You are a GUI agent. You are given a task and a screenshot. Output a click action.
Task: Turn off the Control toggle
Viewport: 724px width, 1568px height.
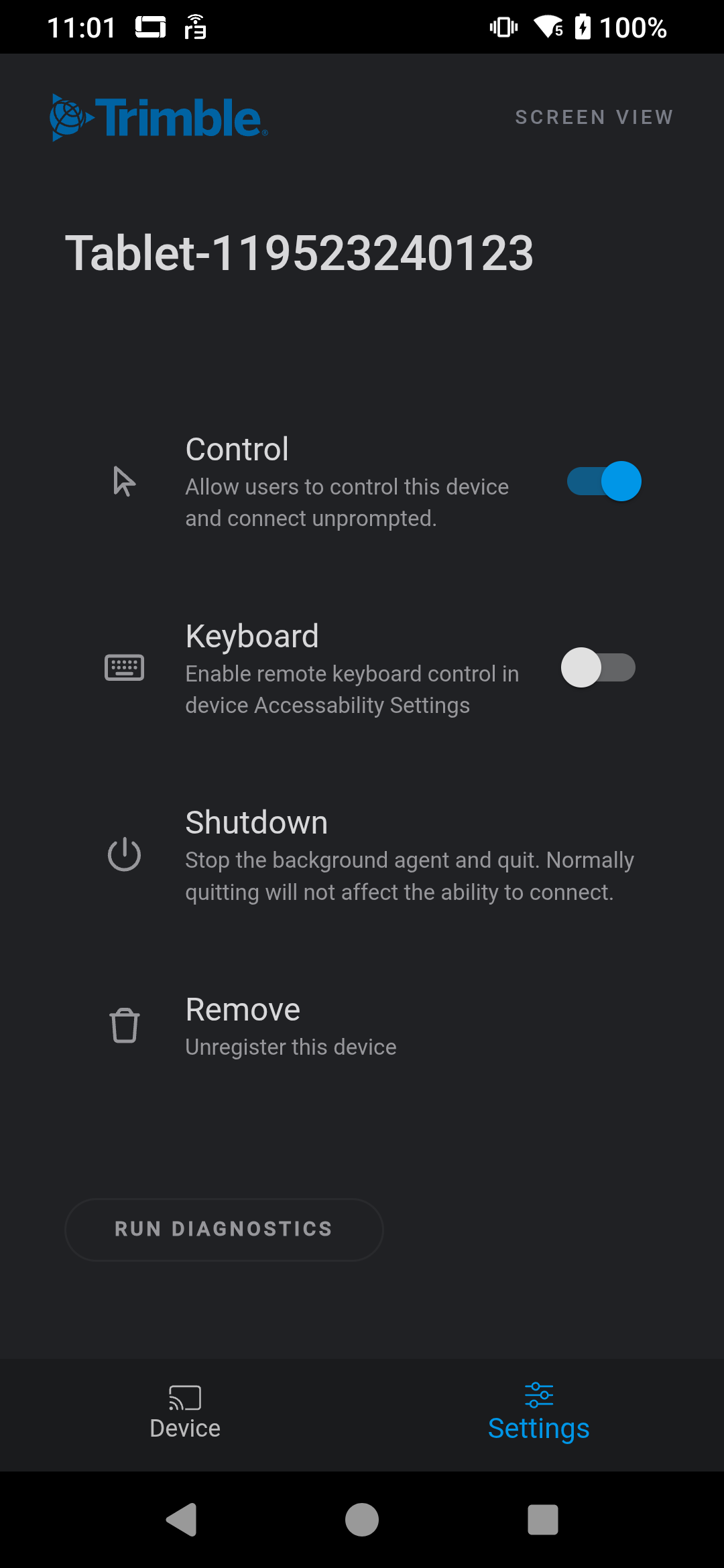[604, 481]
